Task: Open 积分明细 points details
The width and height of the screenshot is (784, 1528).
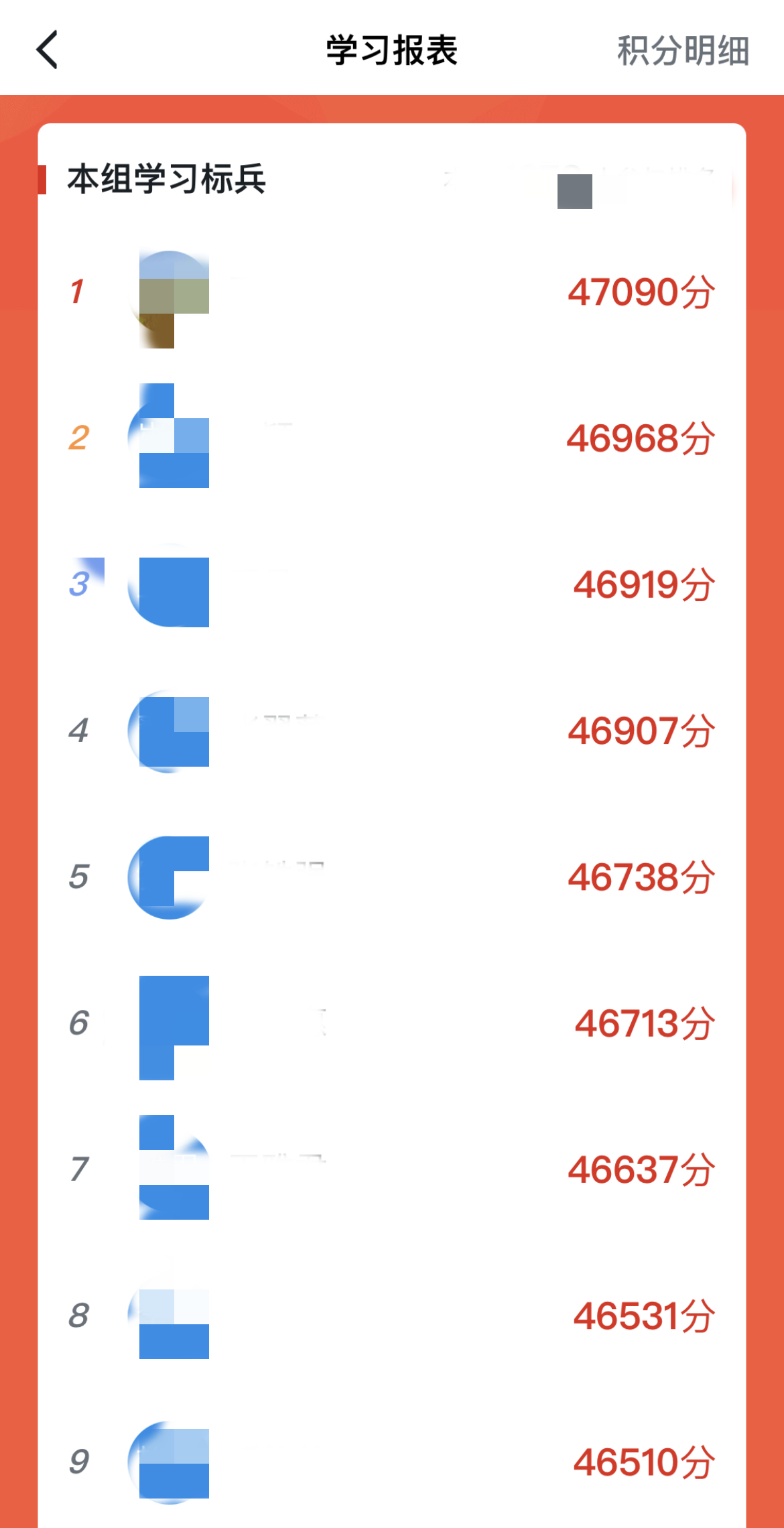Action: (x=682, y=51)
